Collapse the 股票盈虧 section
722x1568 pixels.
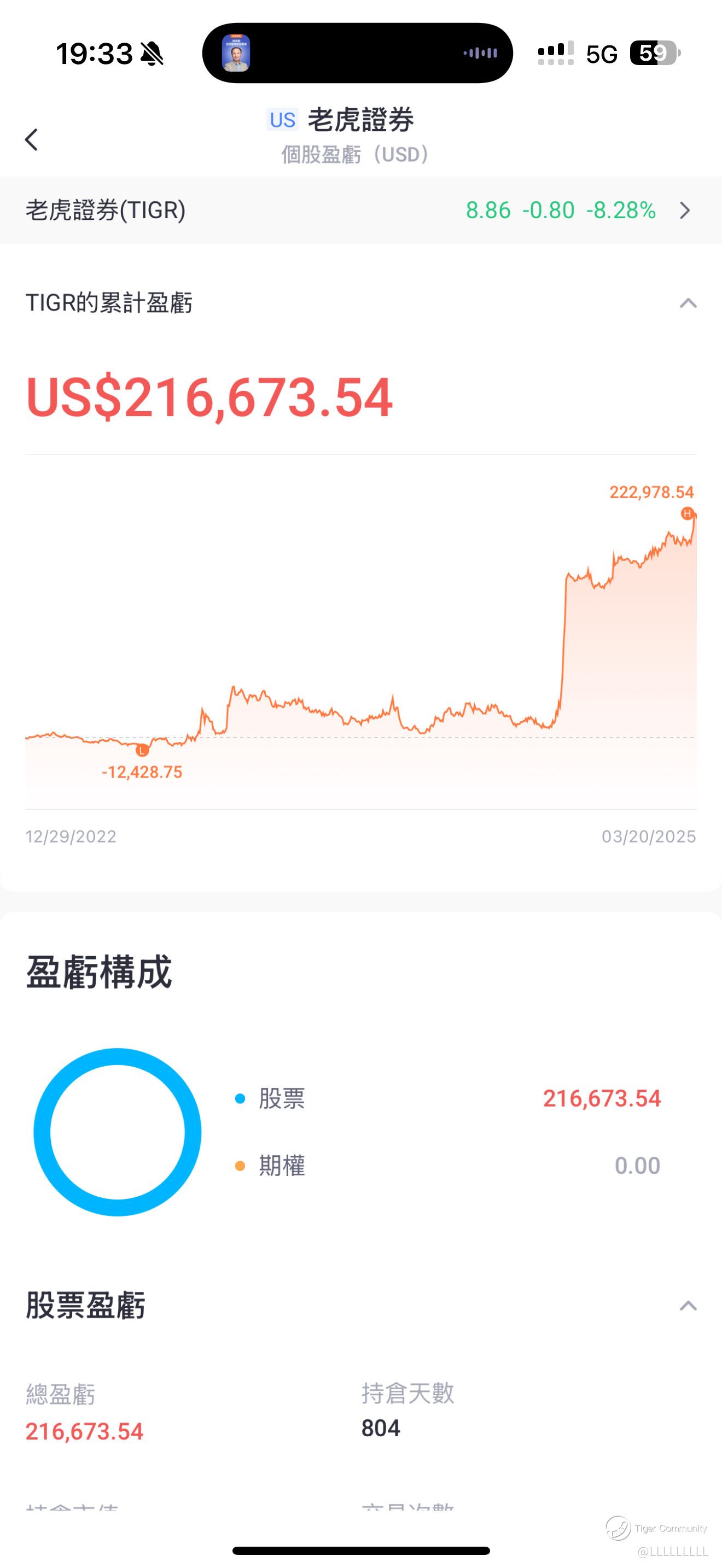pos(688,1306)
